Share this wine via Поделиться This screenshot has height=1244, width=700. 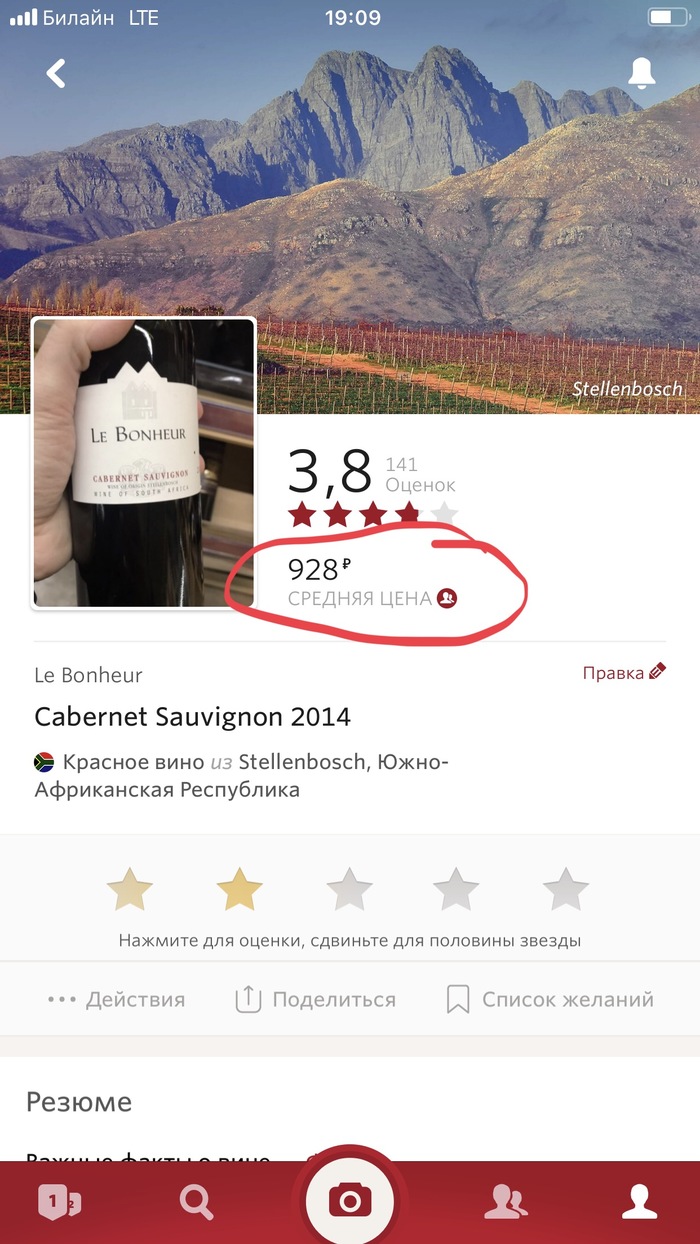coord(316,999)
